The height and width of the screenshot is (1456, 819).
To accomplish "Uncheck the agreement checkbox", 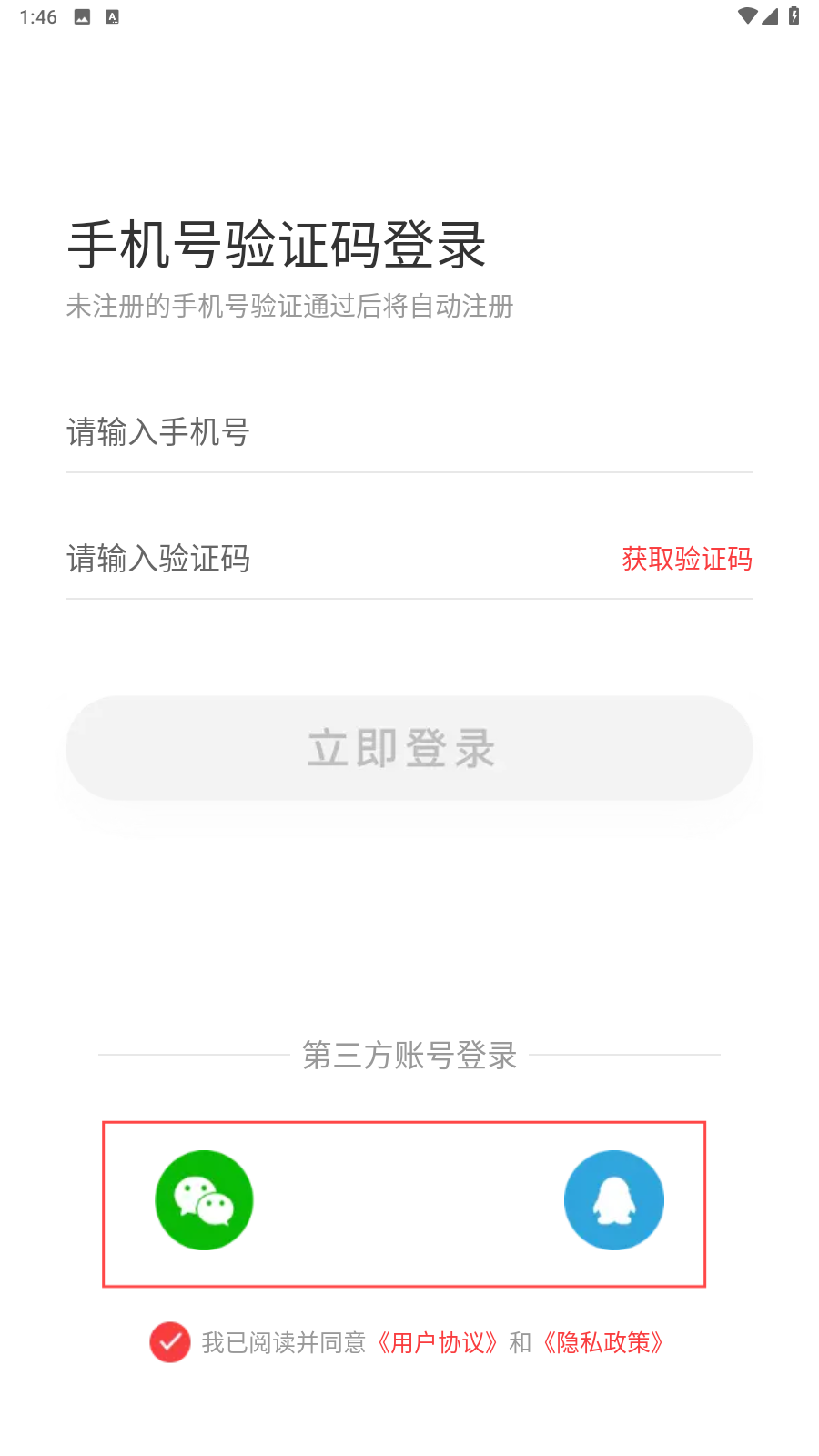I will [x=170, y=1342].
